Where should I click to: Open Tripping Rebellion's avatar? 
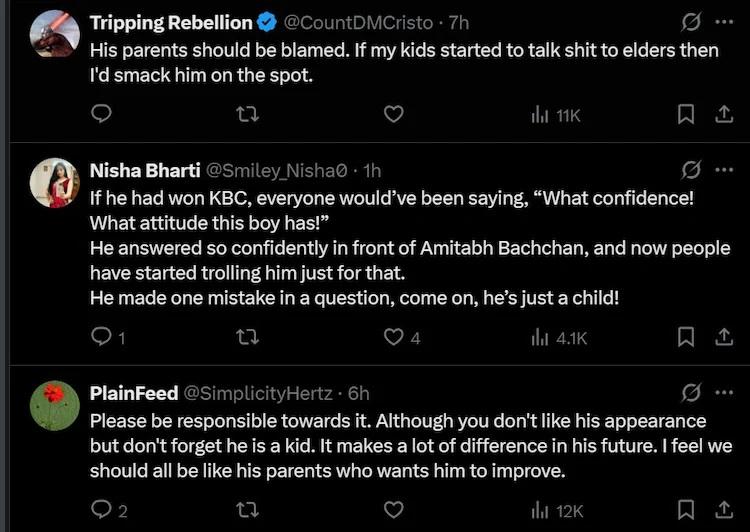[x=54, y=37]
